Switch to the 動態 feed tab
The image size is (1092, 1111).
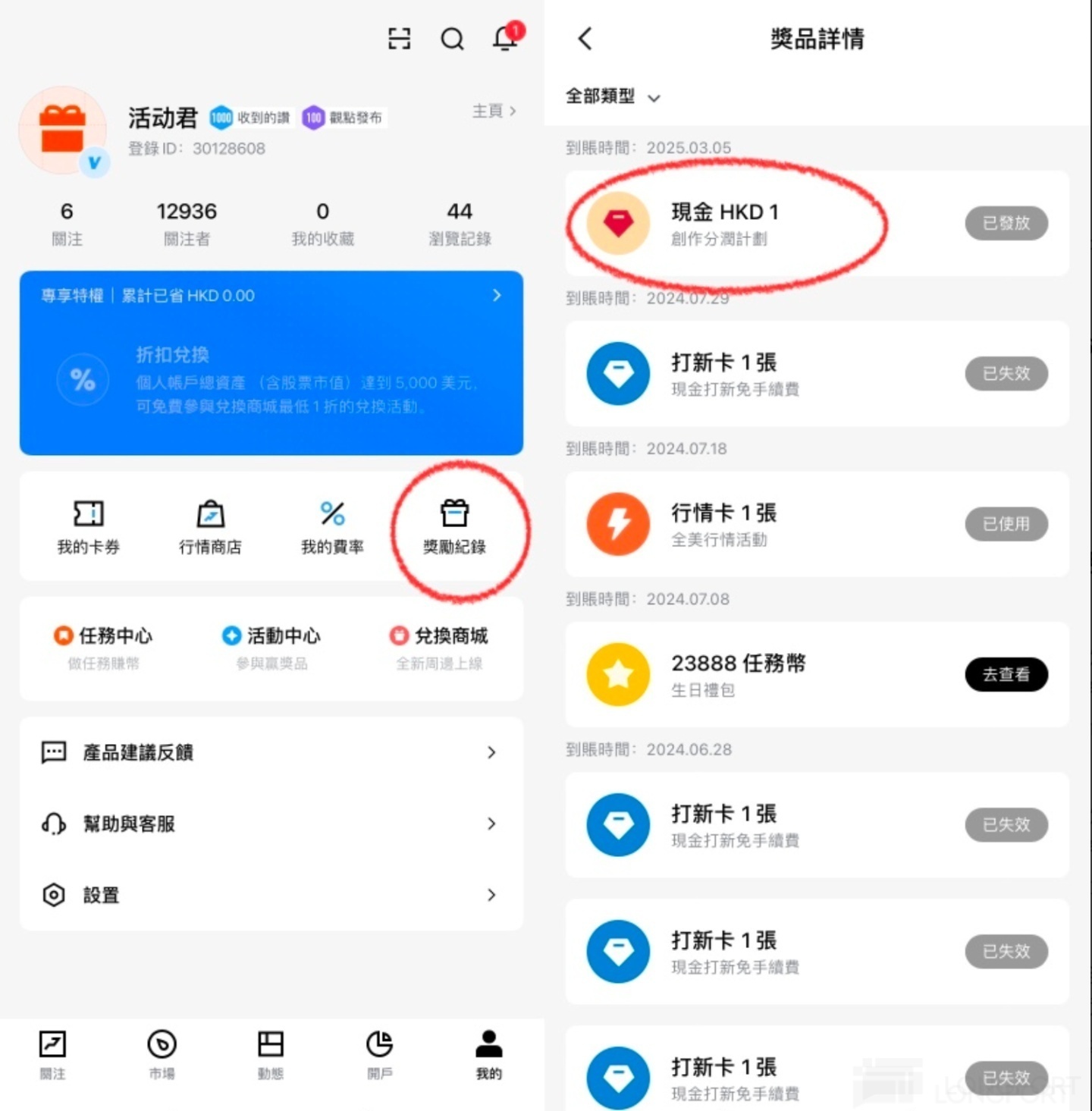270,1054
